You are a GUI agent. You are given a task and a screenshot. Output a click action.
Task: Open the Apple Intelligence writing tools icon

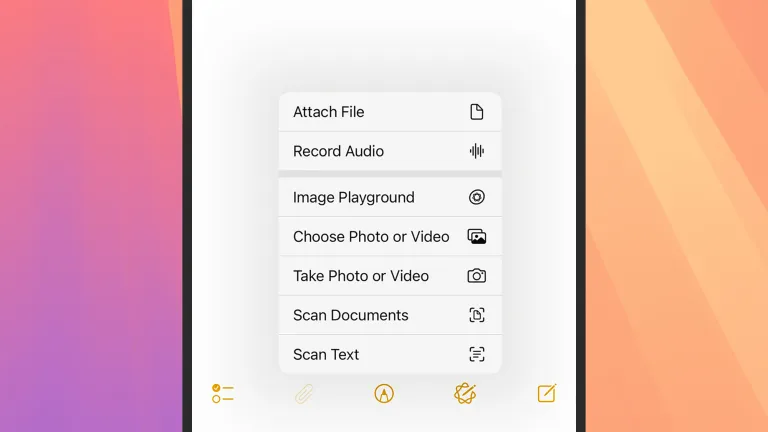[x=465, y=394]
